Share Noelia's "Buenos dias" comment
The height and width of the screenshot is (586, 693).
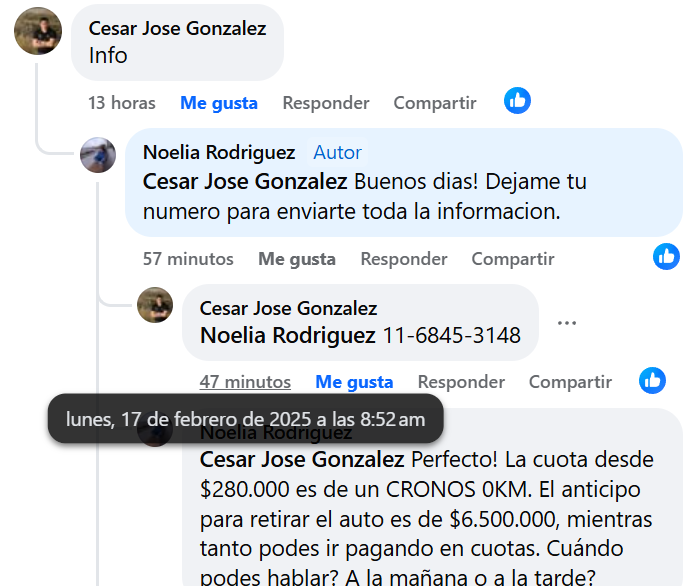[x=512, y=259]
